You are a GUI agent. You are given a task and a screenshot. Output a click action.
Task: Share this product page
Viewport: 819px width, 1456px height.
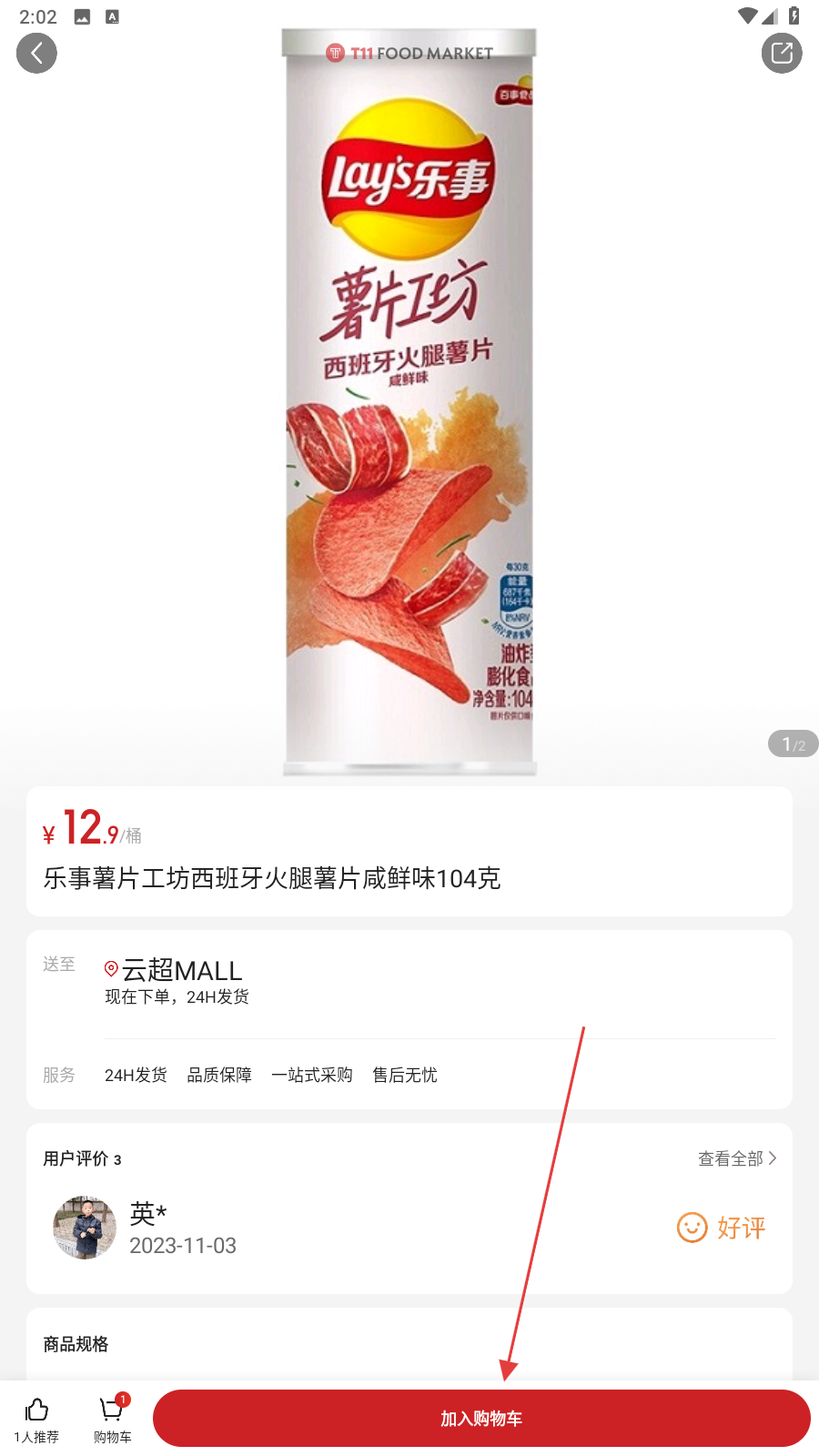coord(782,54)
